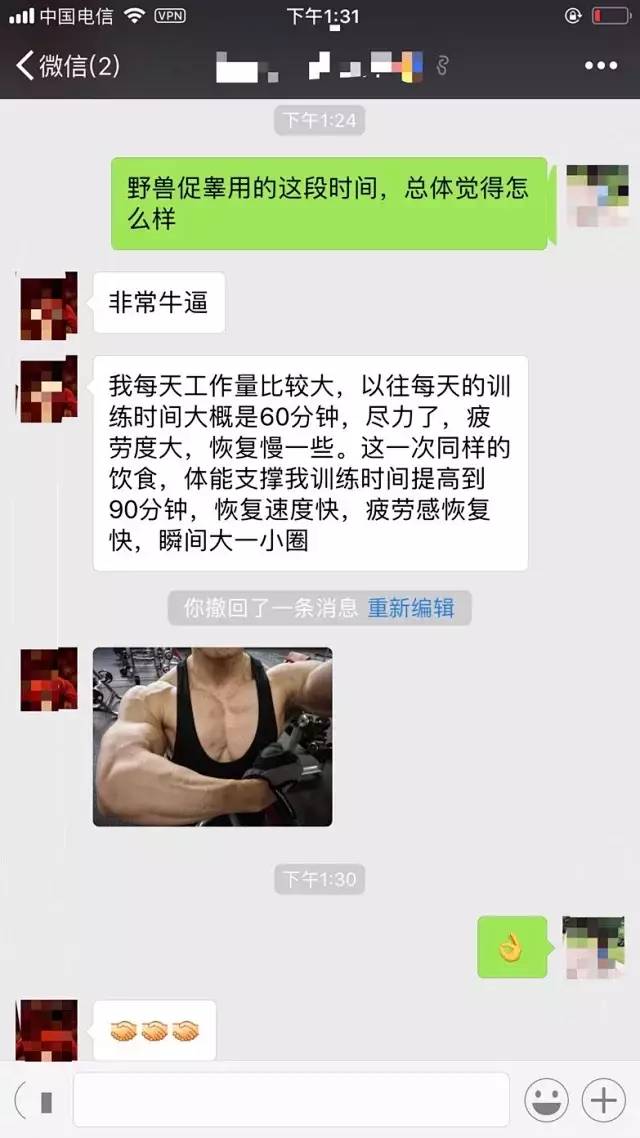Open my avatar beside the green message
This screenshot has width=640, height=1138.
pos(596,195)
